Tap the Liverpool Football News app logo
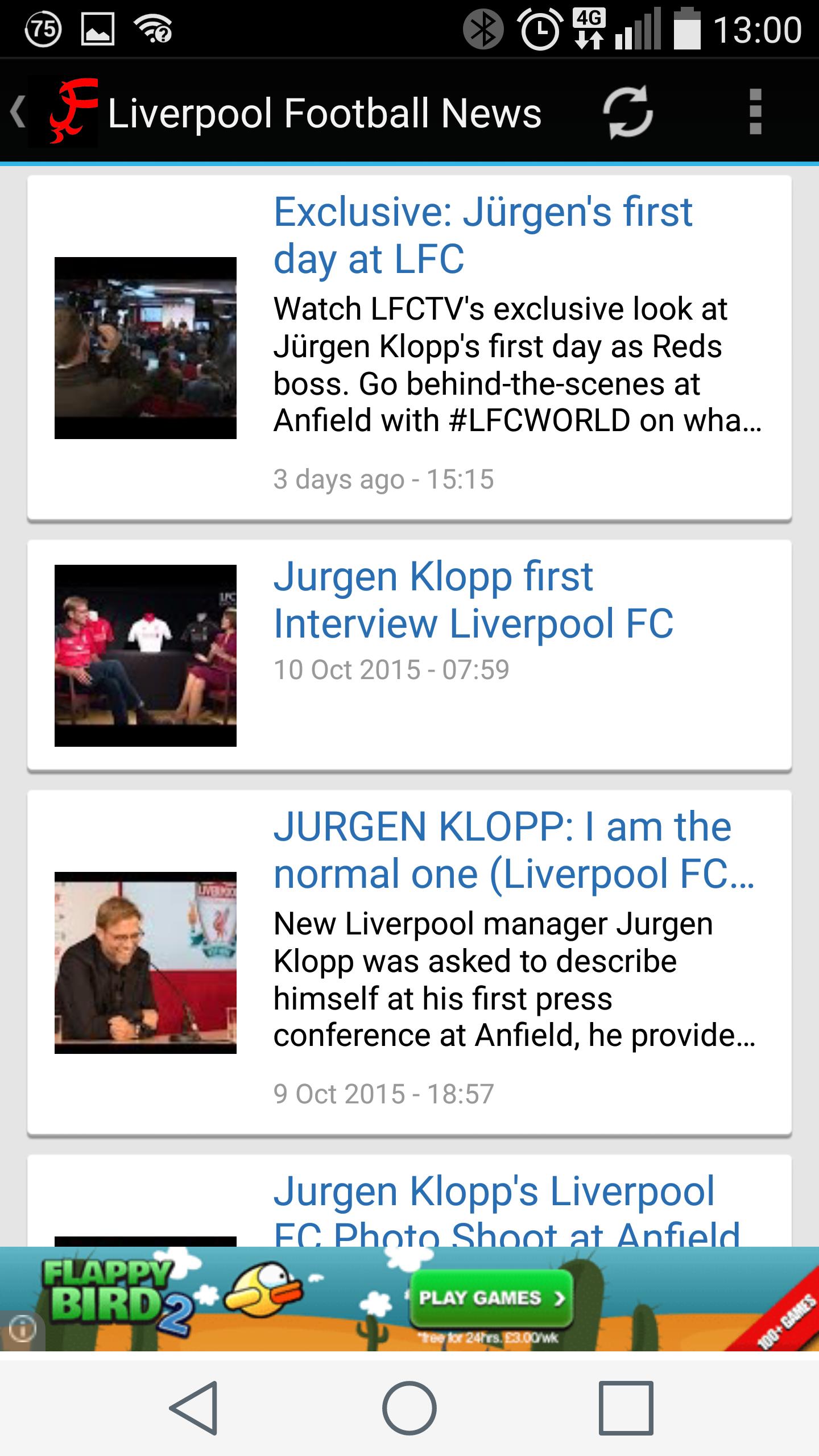Screen dimensions: 819x1456 tap(64, 111)
